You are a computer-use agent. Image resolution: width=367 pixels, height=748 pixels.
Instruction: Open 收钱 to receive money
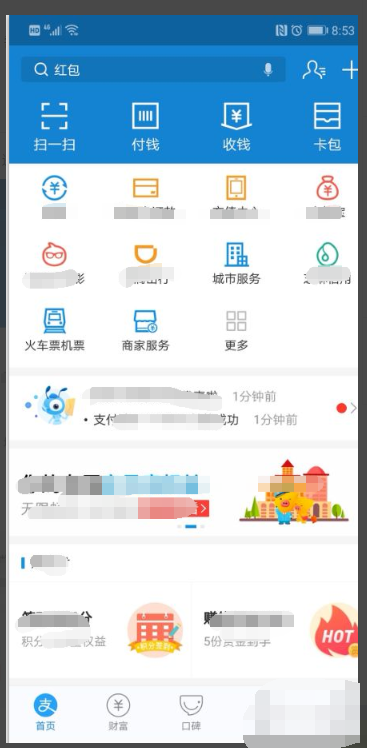click(236, 126)
